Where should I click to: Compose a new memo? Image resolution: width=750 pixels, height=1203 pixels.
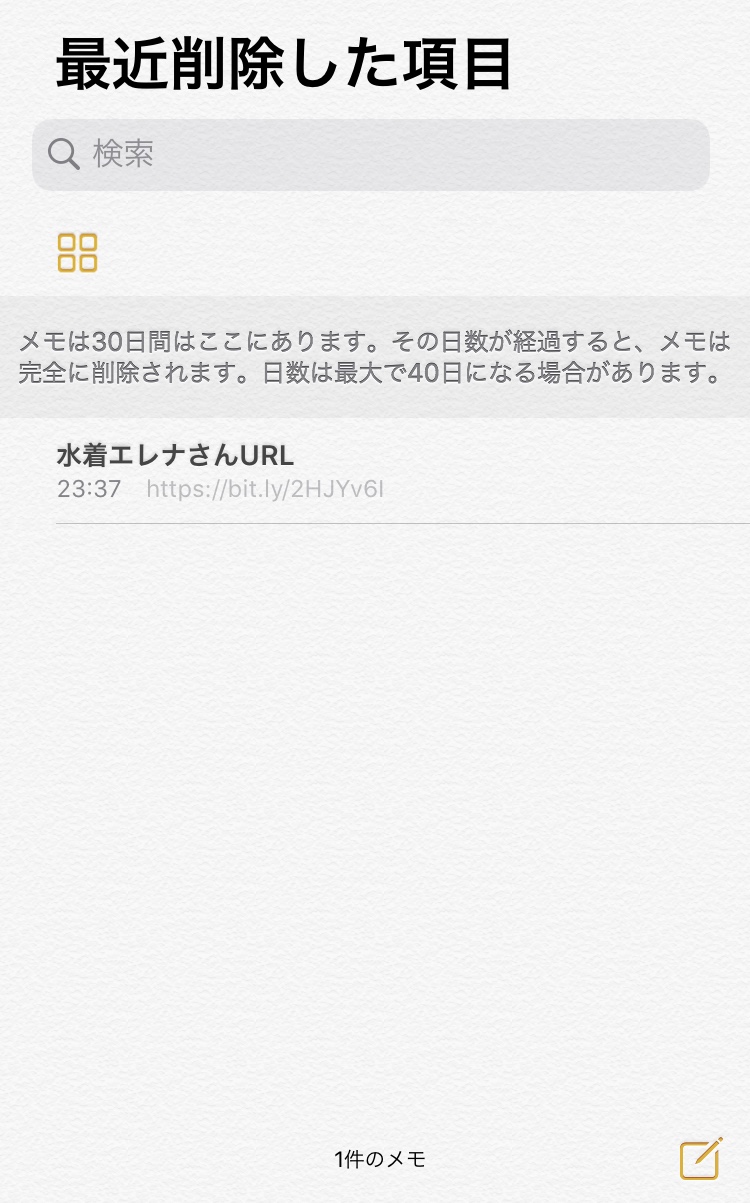(700, 1158)
